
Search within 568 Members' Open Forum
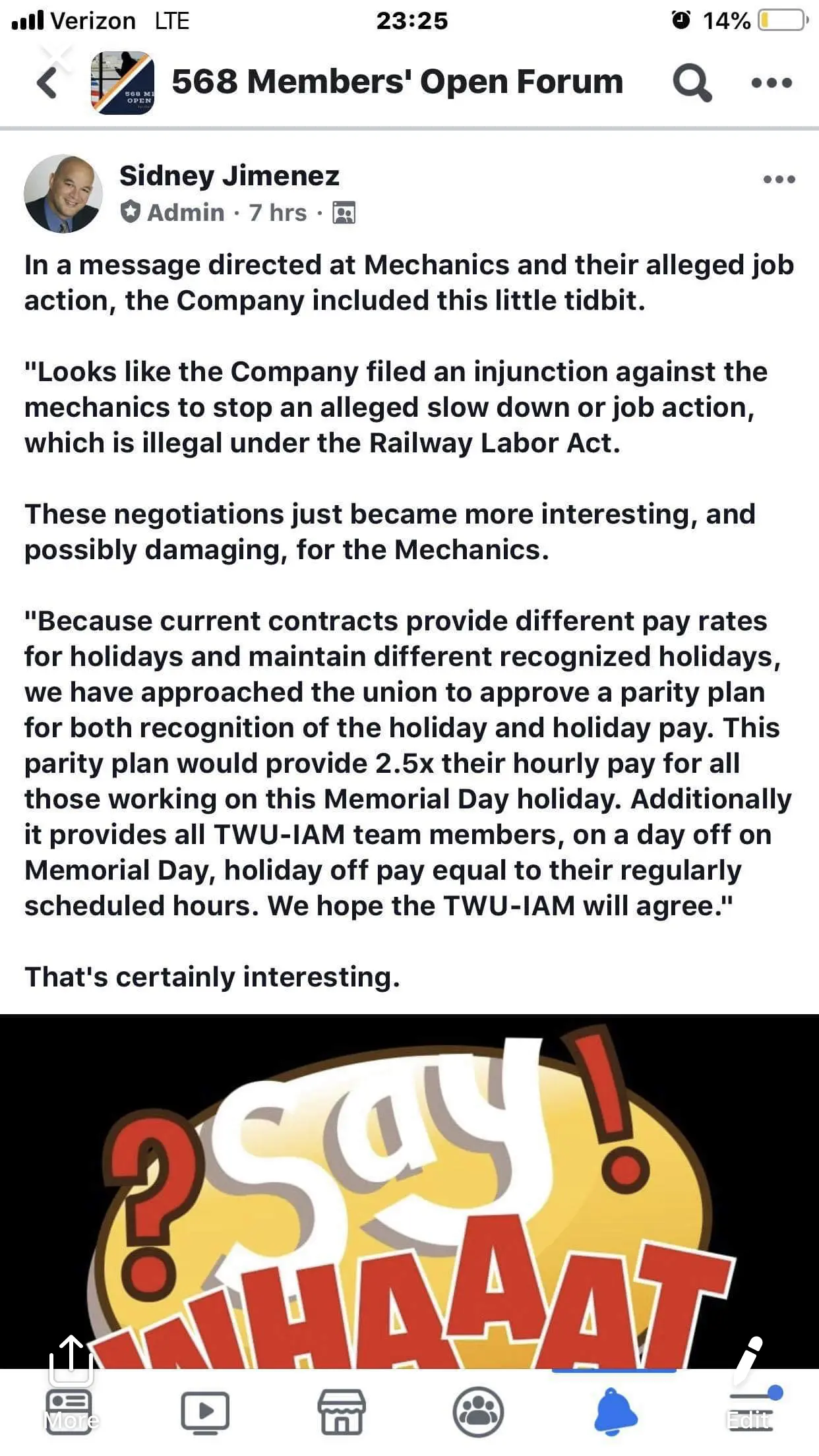click(692, 83)
